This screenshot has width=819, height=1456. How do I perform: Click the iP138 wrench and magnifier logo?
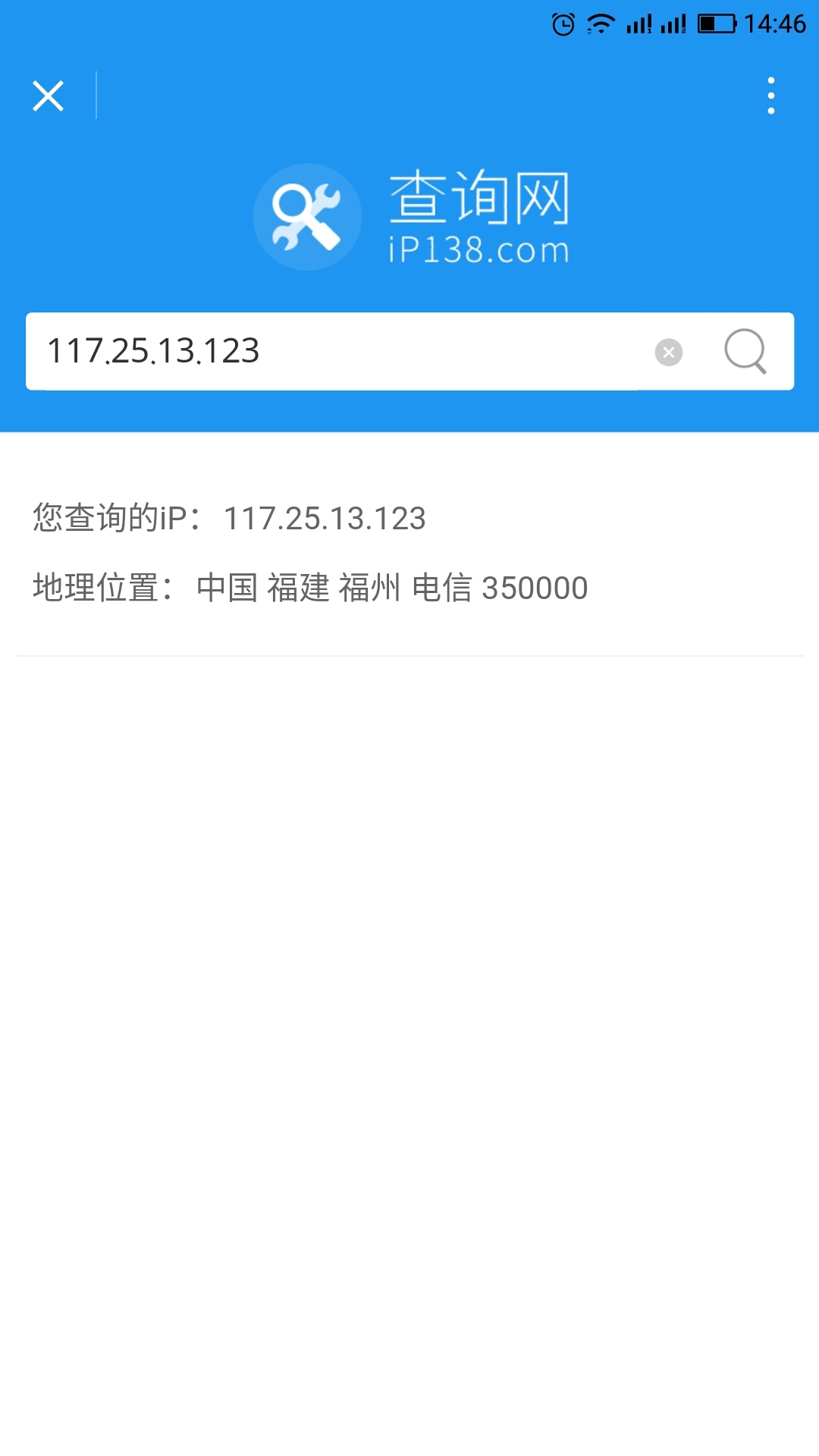pos(307,216)
